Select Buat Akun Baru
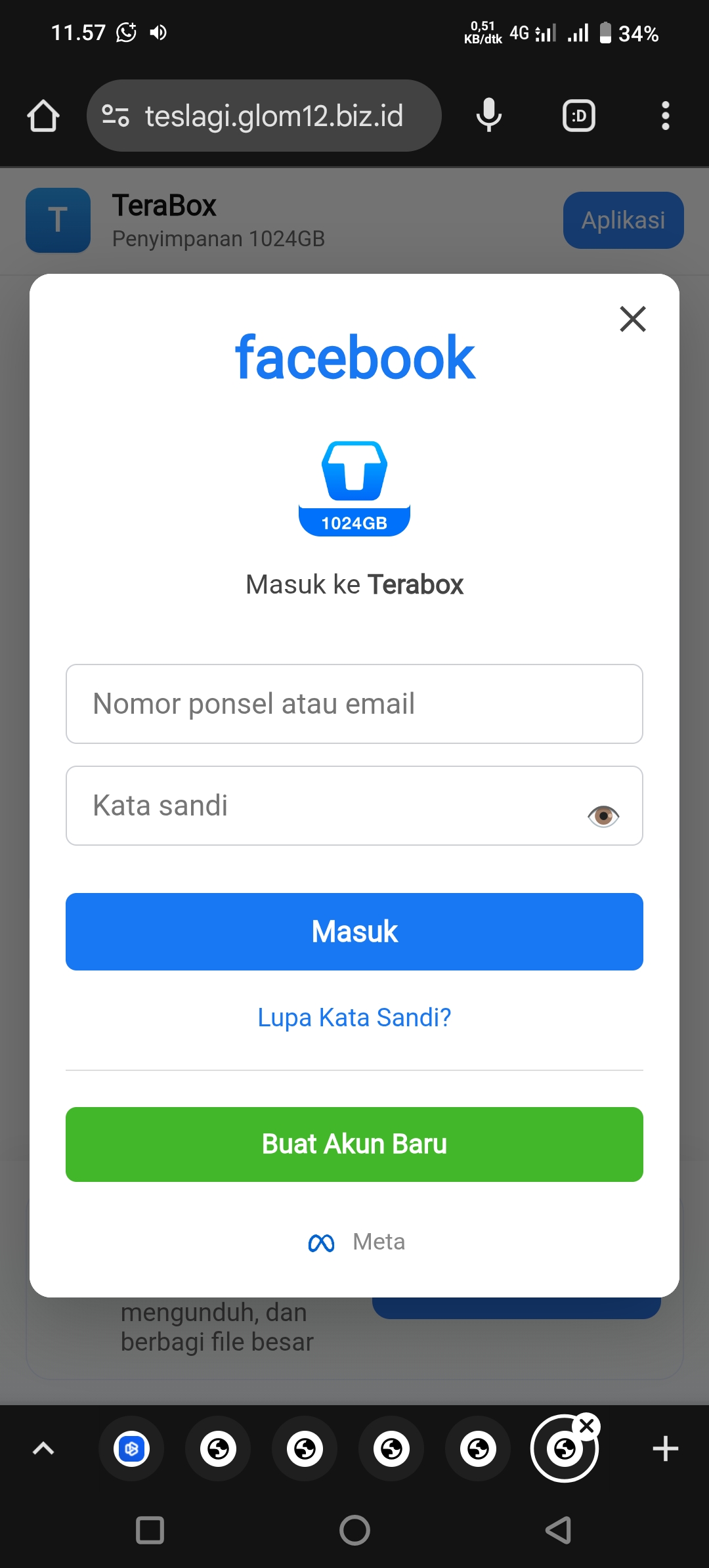The width and height of the screenshot is (709, 1568). click(x=354, y=1144)
